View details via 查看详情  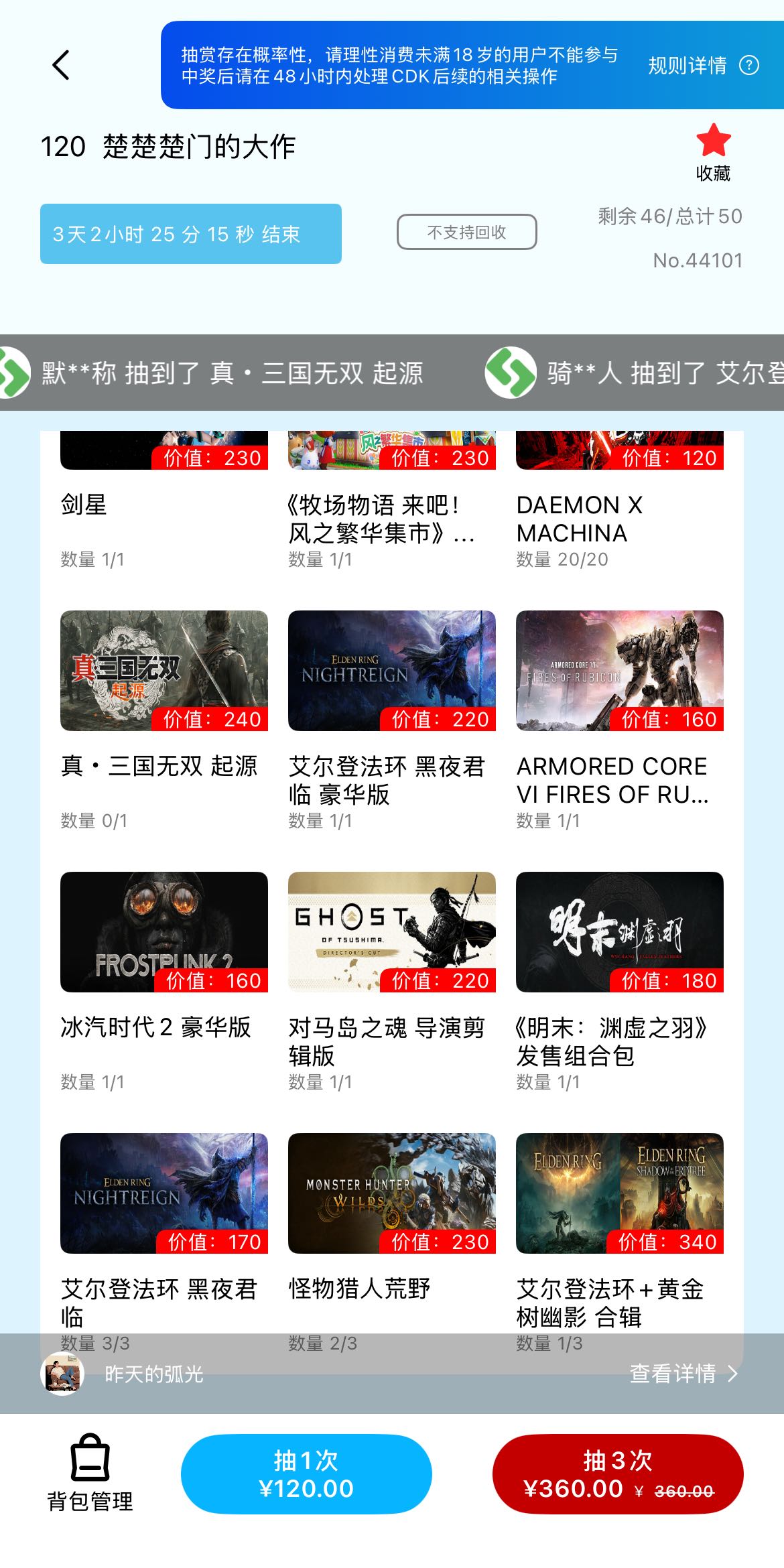(683, 1374)
